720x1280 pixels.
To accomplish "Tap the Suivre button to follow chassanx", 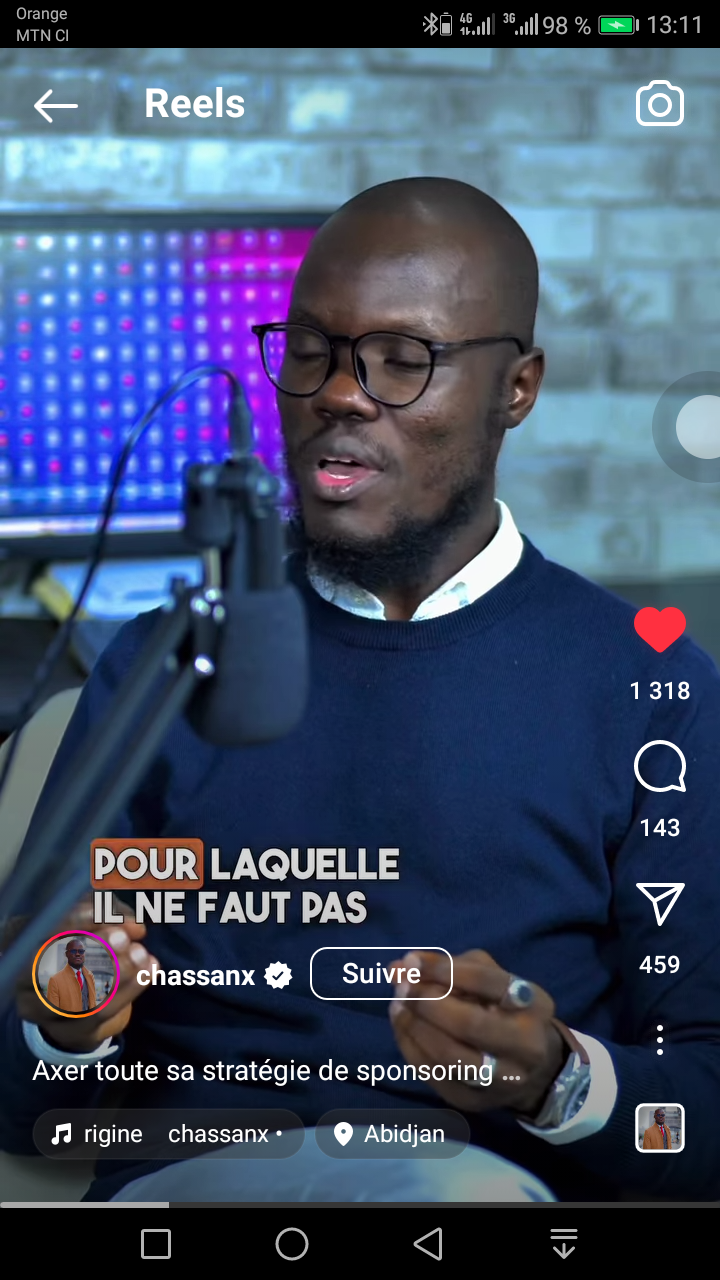I will coord(381,974).
